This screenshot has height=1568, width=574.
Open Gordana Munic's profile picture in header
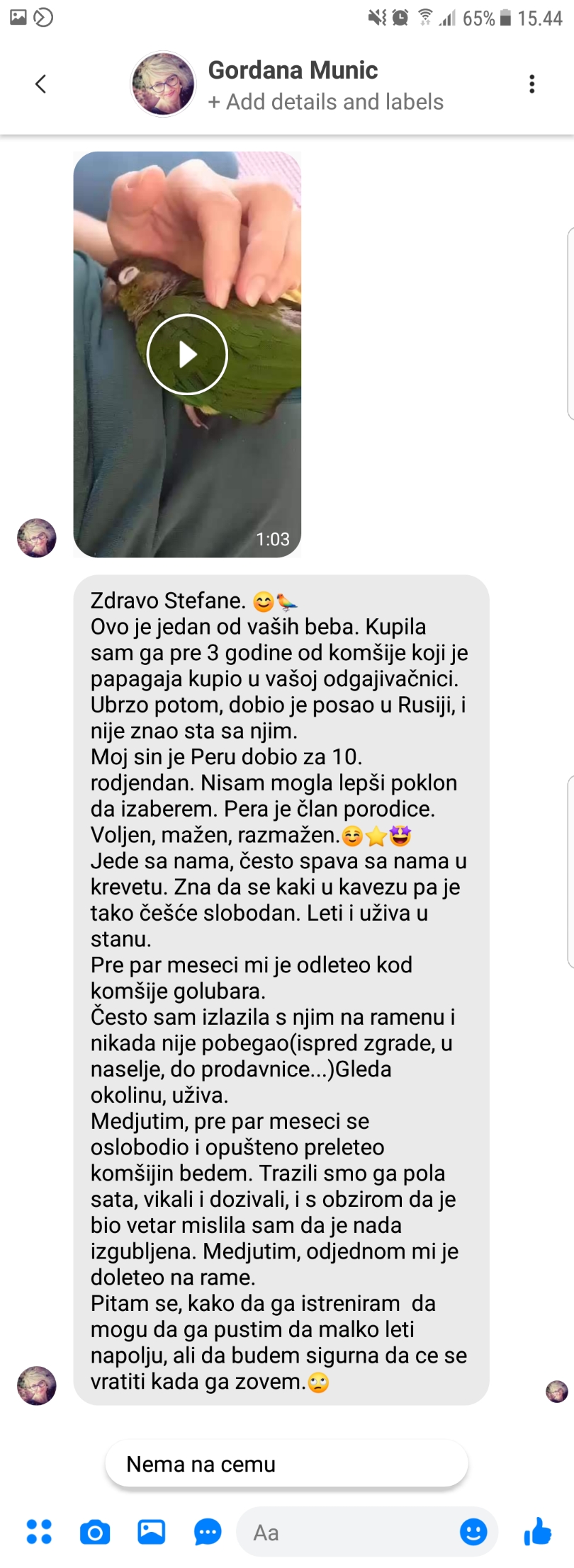[x=163, y=84]
